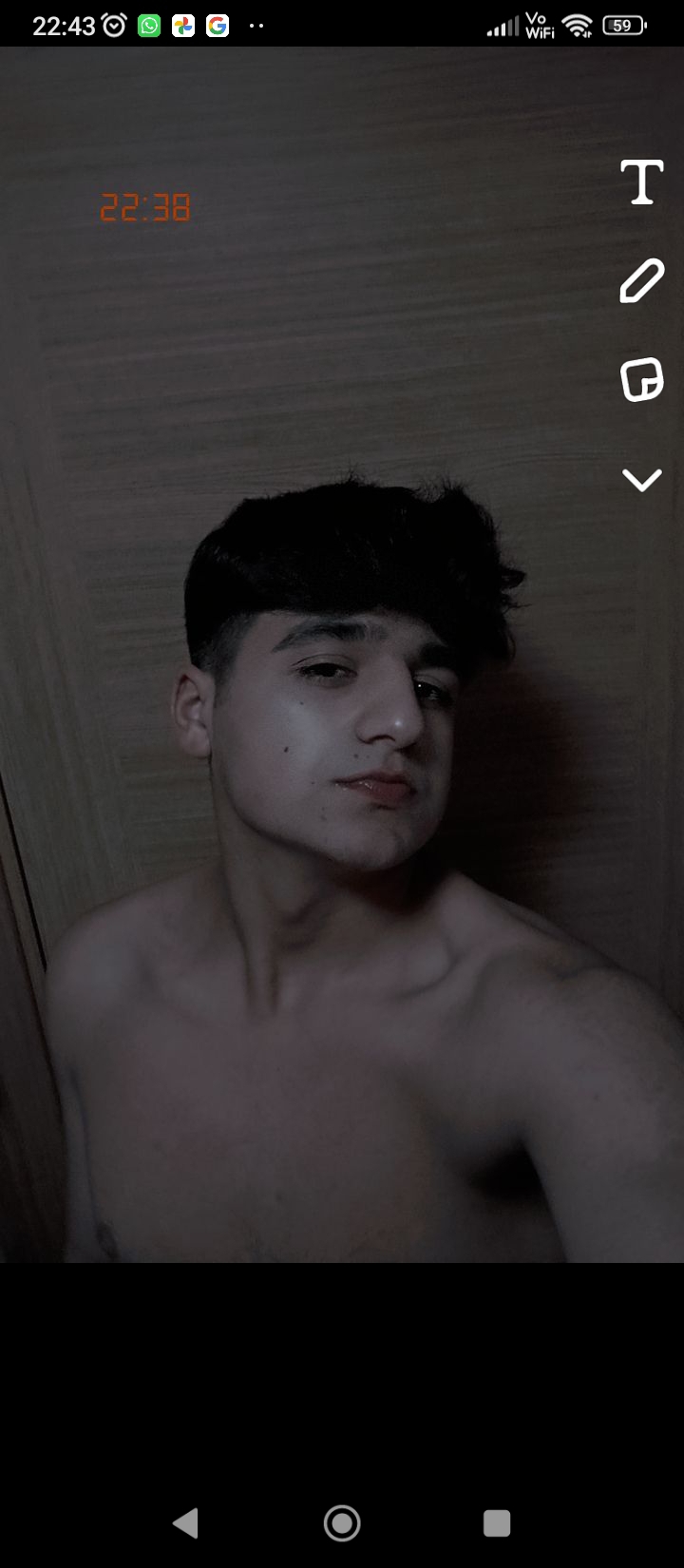Expand more editing tools with the chevron
The width and height of the screenshot is (684, 1568).
[x=642, y=480]
